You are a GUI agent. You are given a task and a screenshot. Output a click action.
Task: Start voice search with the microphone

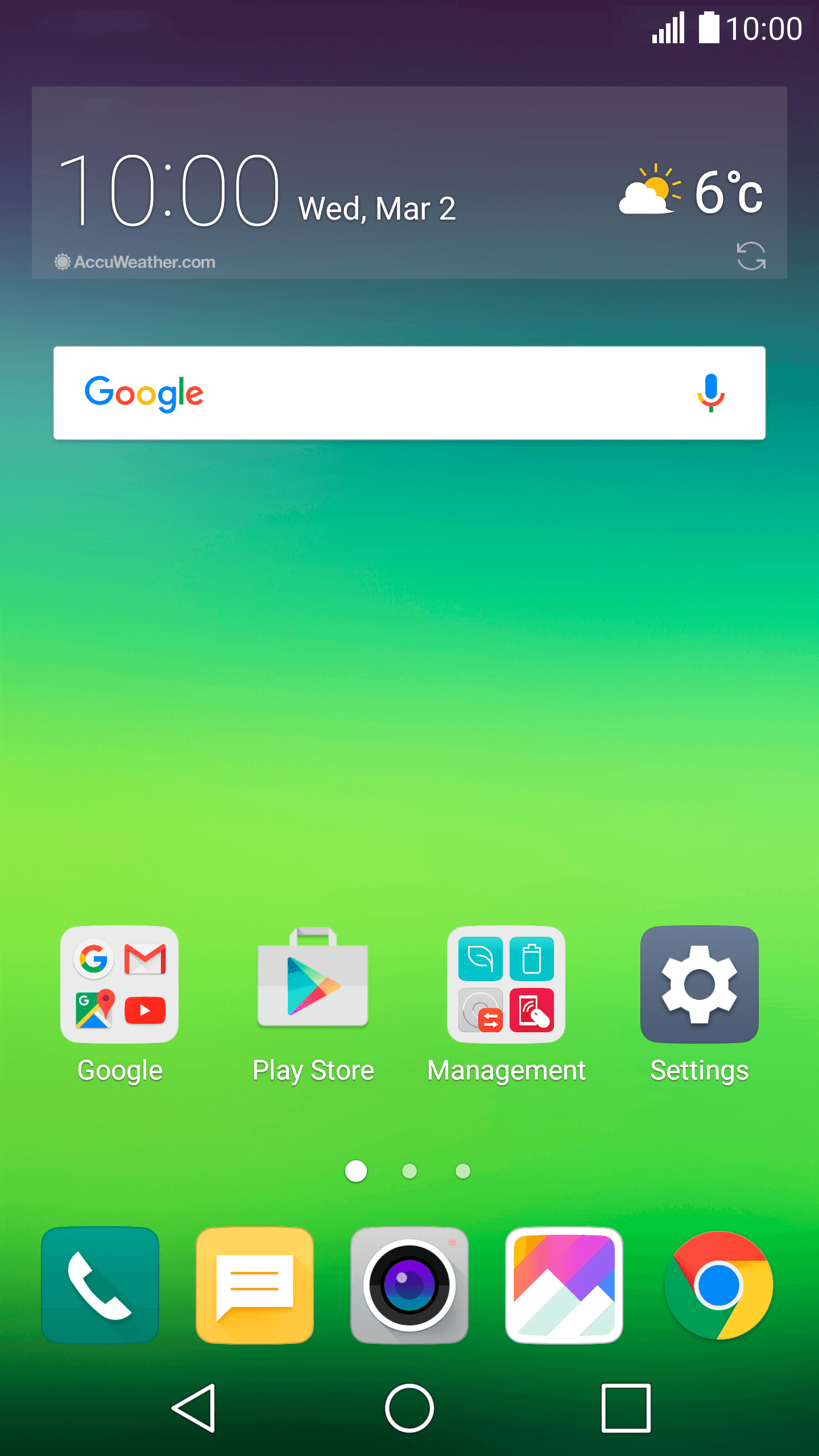coord(711,392)
